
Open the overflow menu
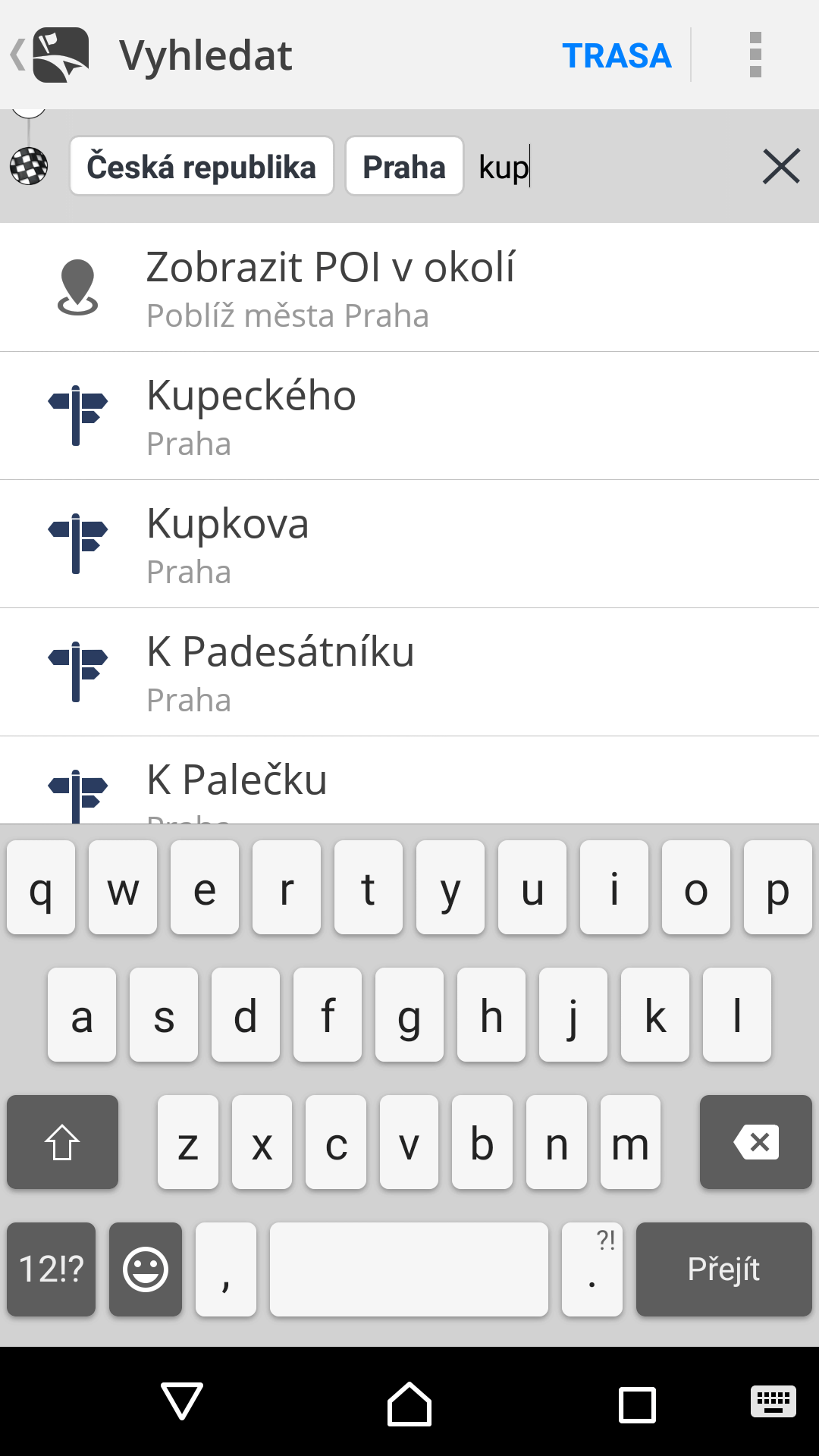pos(755,55)
